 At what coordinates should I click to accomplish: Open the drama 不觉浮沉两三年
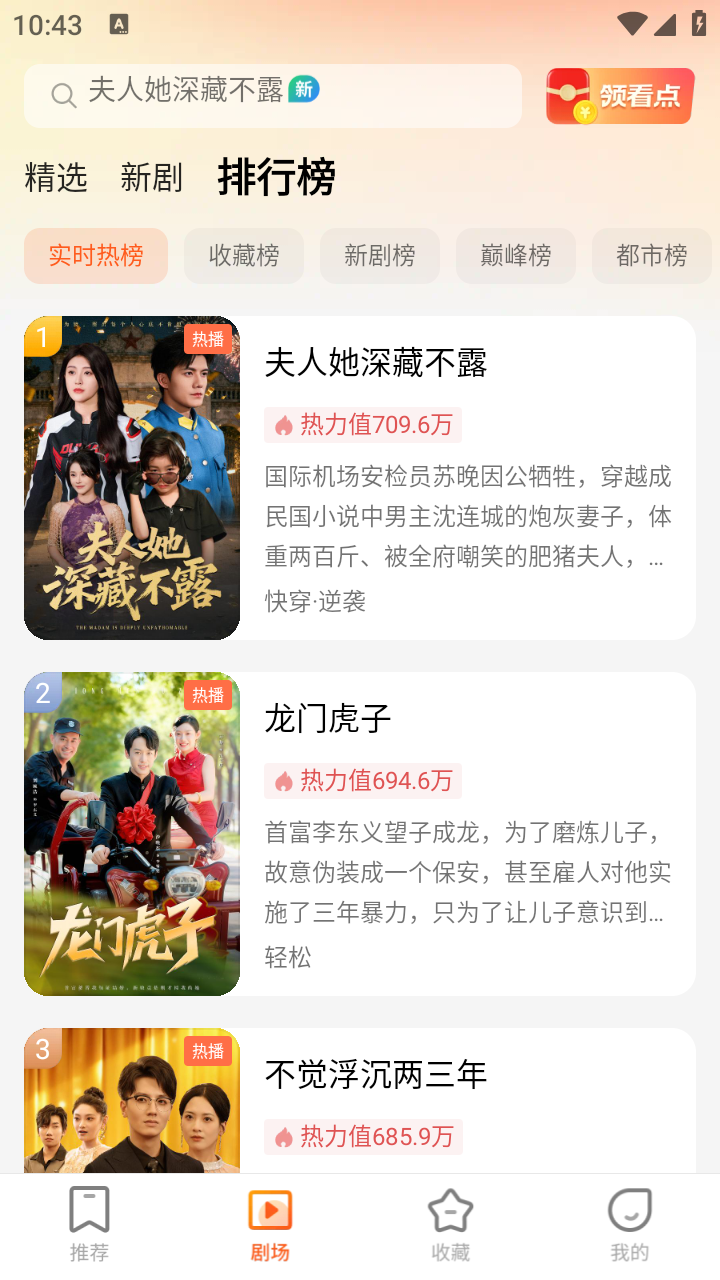[x=375, y=1075]
